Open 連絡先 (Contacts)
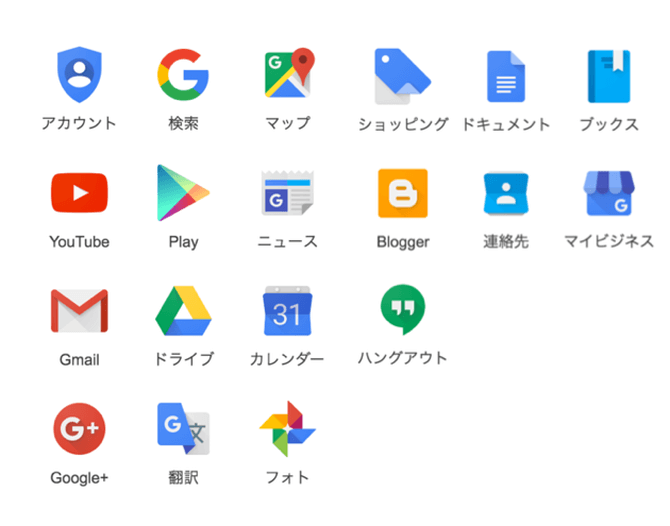The width and height of the screenshot is (670, 526). 506,193
